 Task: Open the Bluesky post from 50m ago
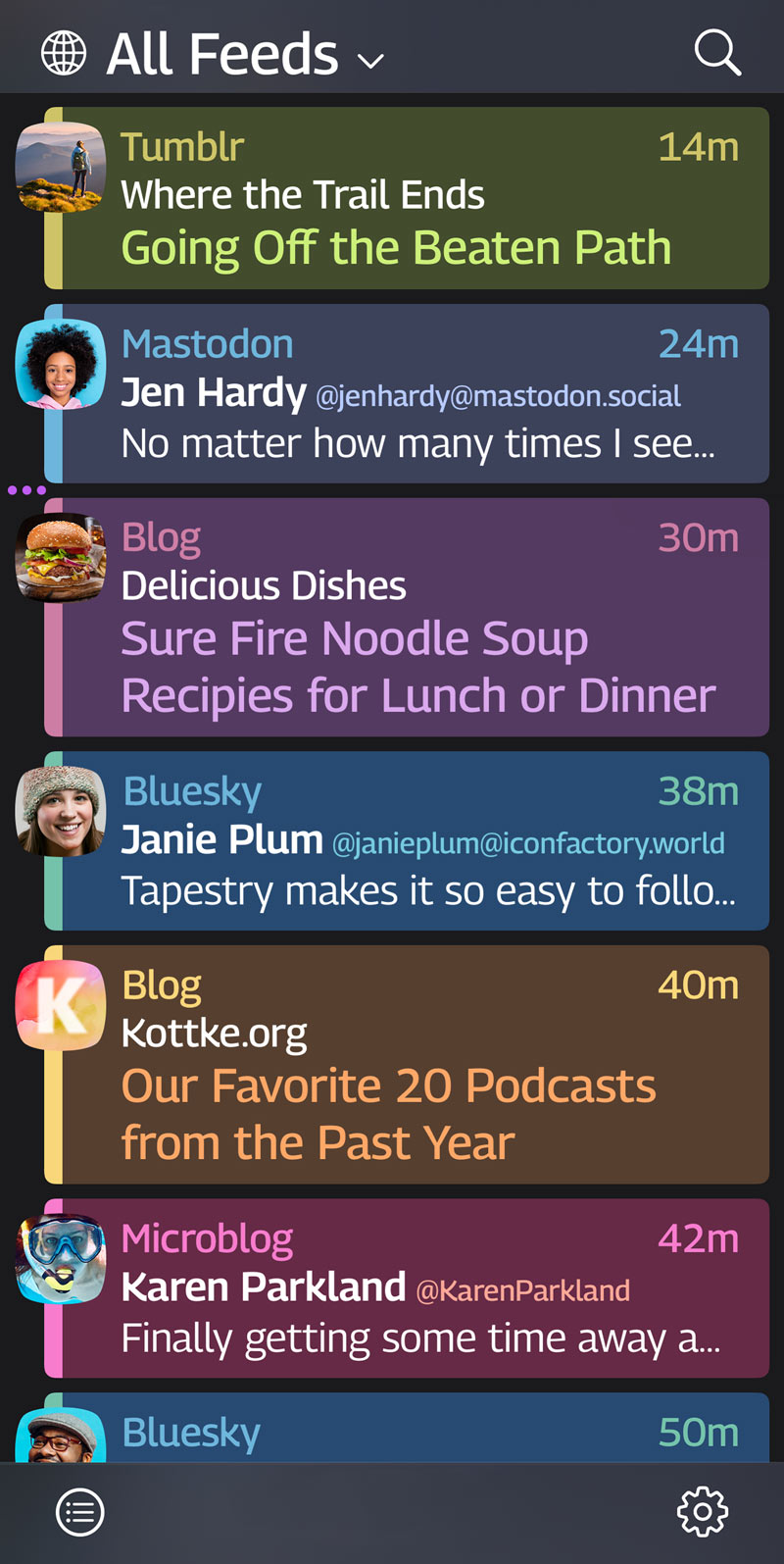(407, 1429)
